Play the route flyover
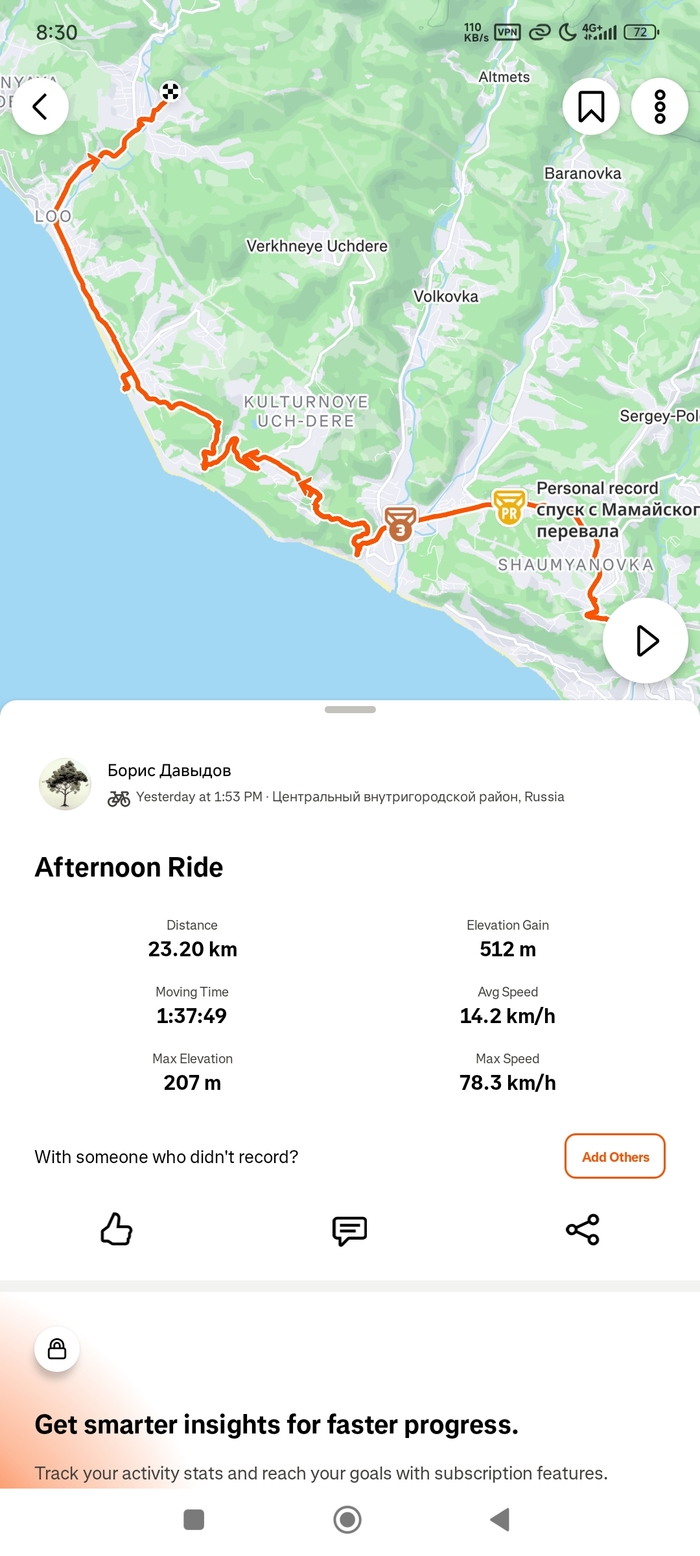This screenshot has width=700, height=1556. pyautogui.click(x=646, y=641)
